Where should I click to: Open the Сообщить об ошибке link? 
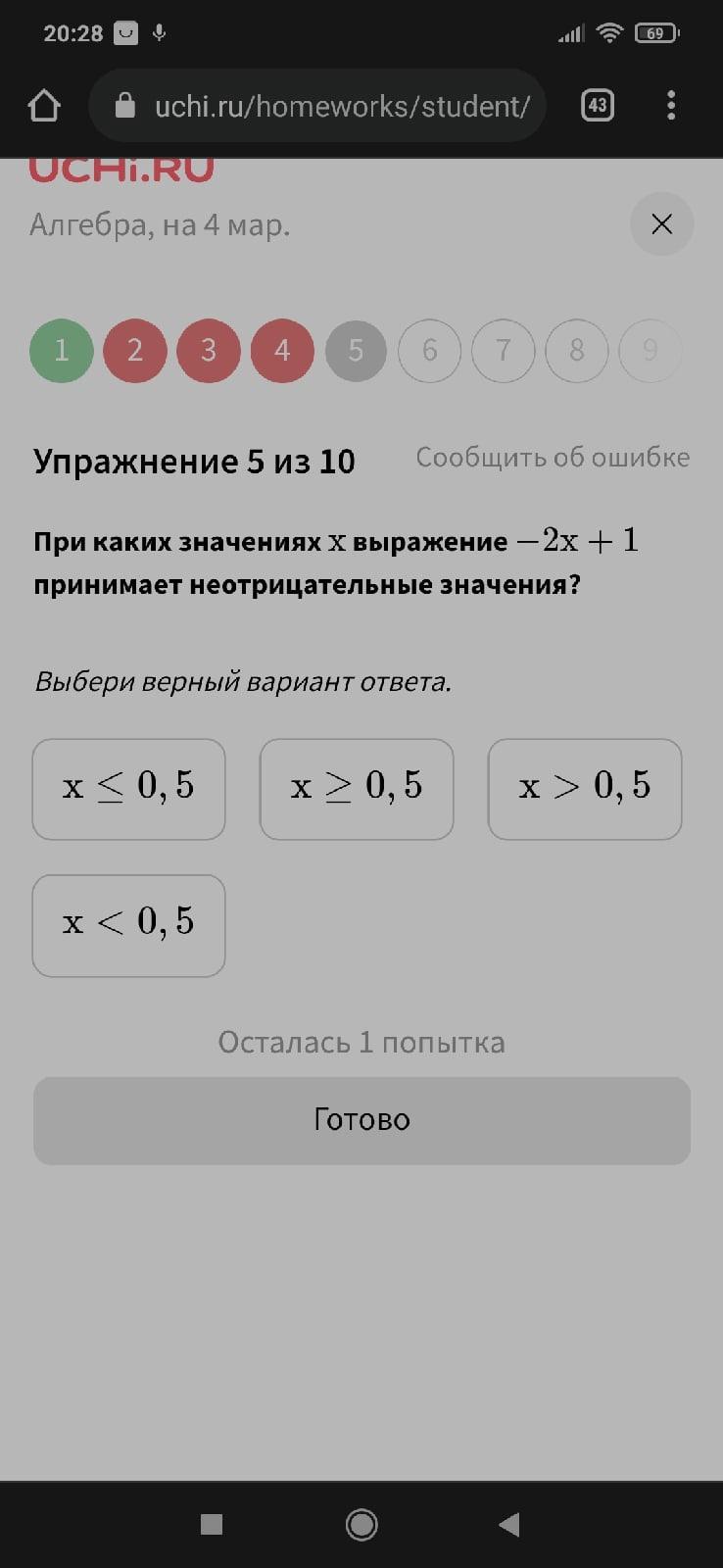(553, 457)
